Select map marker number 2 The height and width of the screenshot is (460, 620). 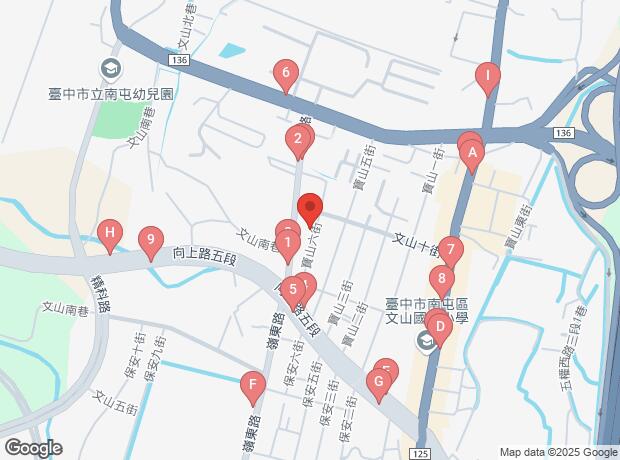tap(296, 141)
